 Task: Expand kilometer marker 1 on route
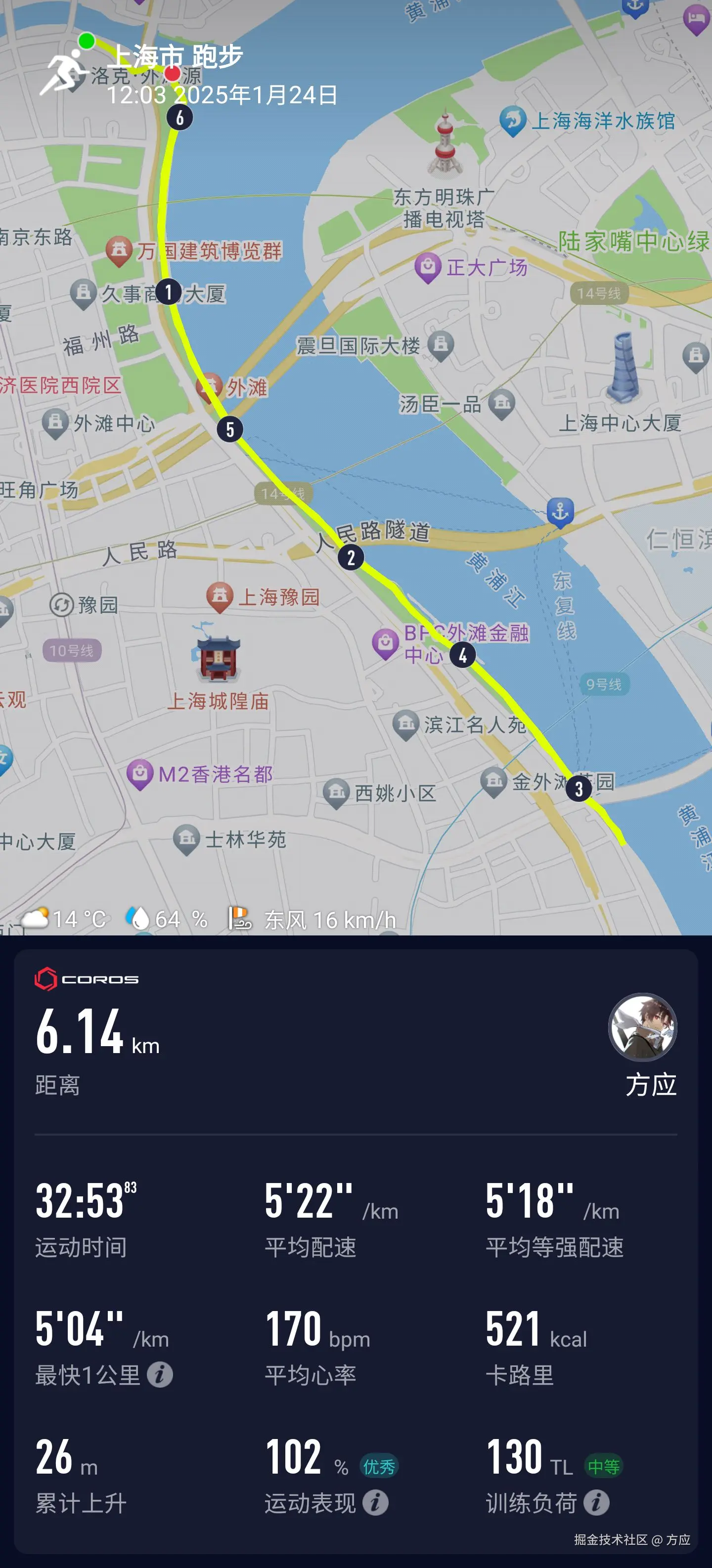(x=169, y=292)
